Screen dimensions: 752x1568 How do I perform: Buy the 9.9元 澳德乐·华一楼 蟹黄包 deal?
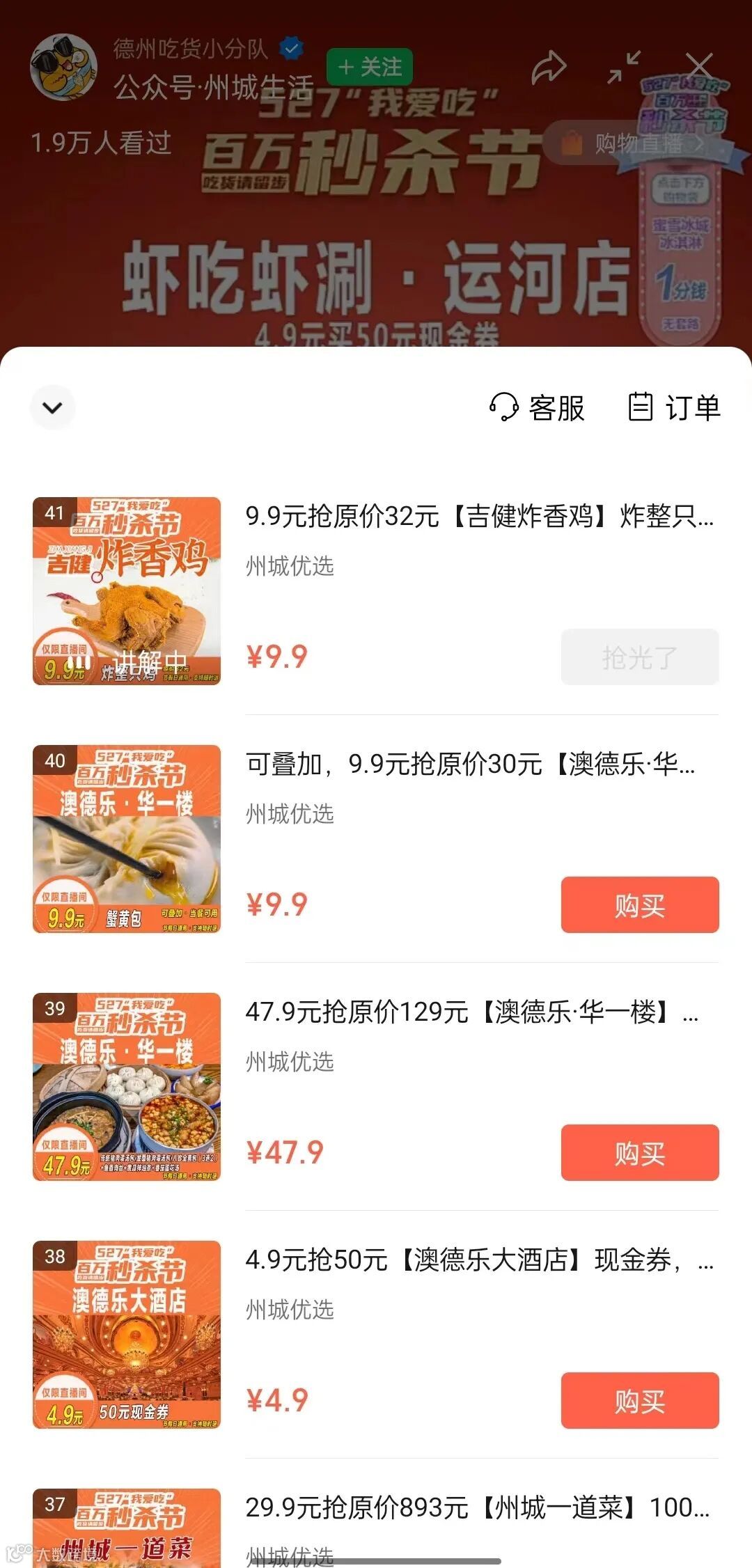coord(639,904)
